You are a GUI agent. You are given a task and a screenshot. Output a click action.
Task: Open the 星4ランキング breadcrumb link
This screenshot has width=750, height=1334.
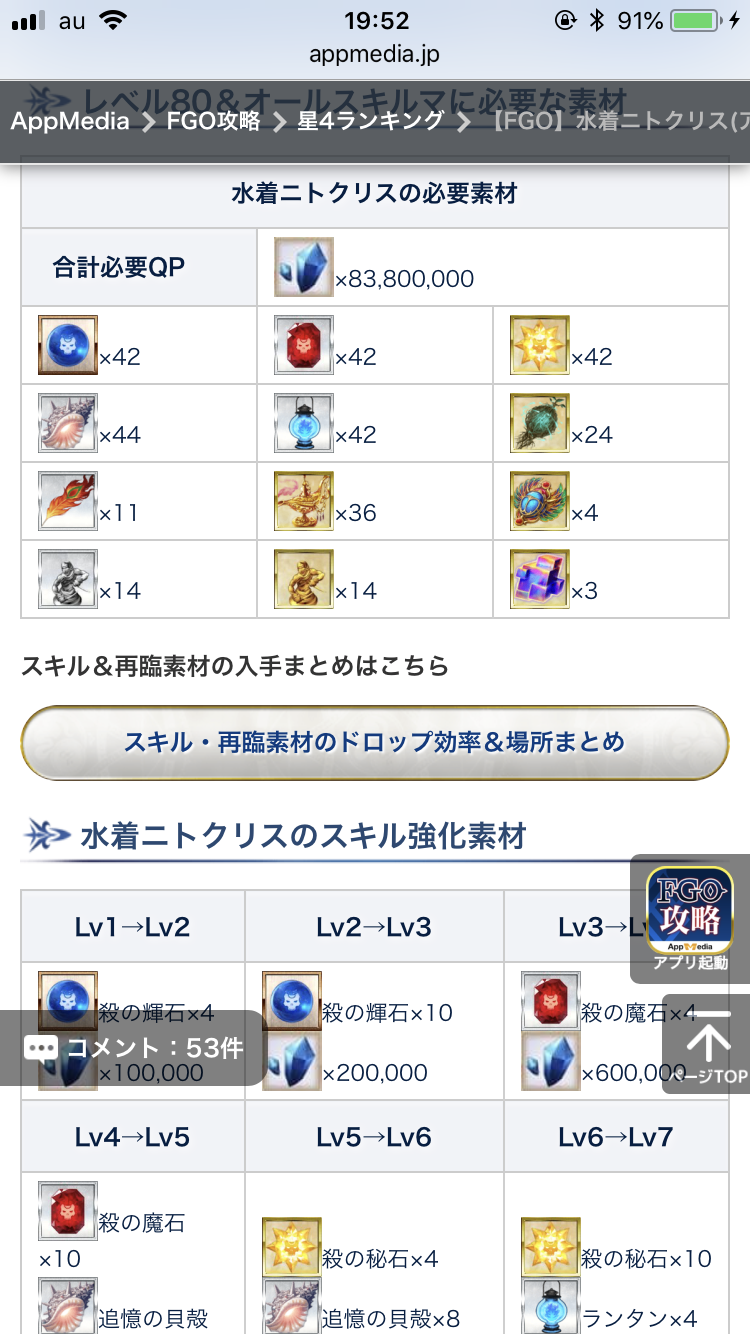[x=370, y=121]
